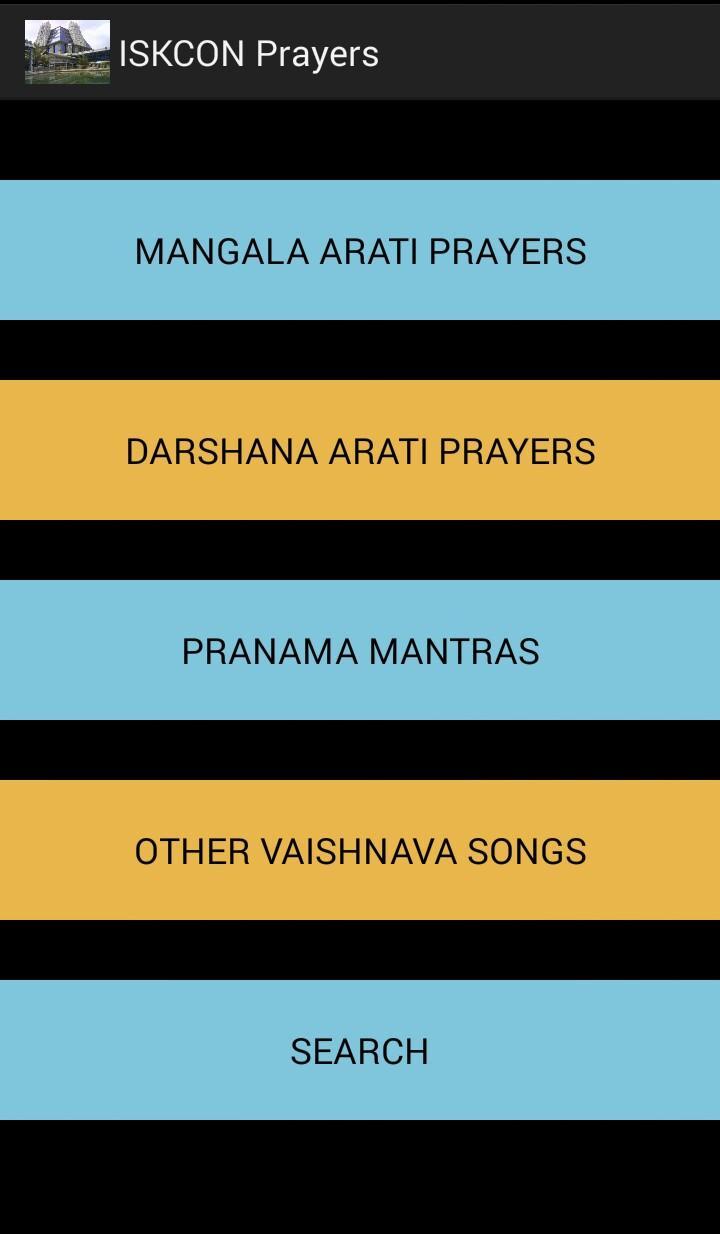
Task: View OTHER VAISHNAVA SONGS
Action: point(360,849)
